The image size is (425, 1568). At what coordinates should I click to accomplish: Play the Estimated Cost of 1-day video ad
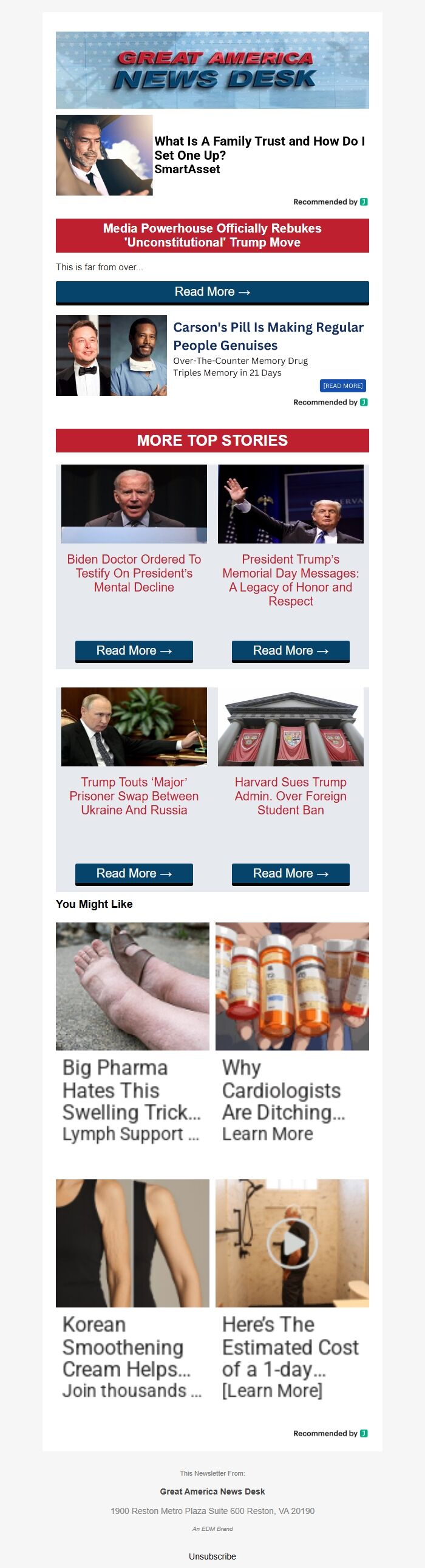(x=292, y=1242)
